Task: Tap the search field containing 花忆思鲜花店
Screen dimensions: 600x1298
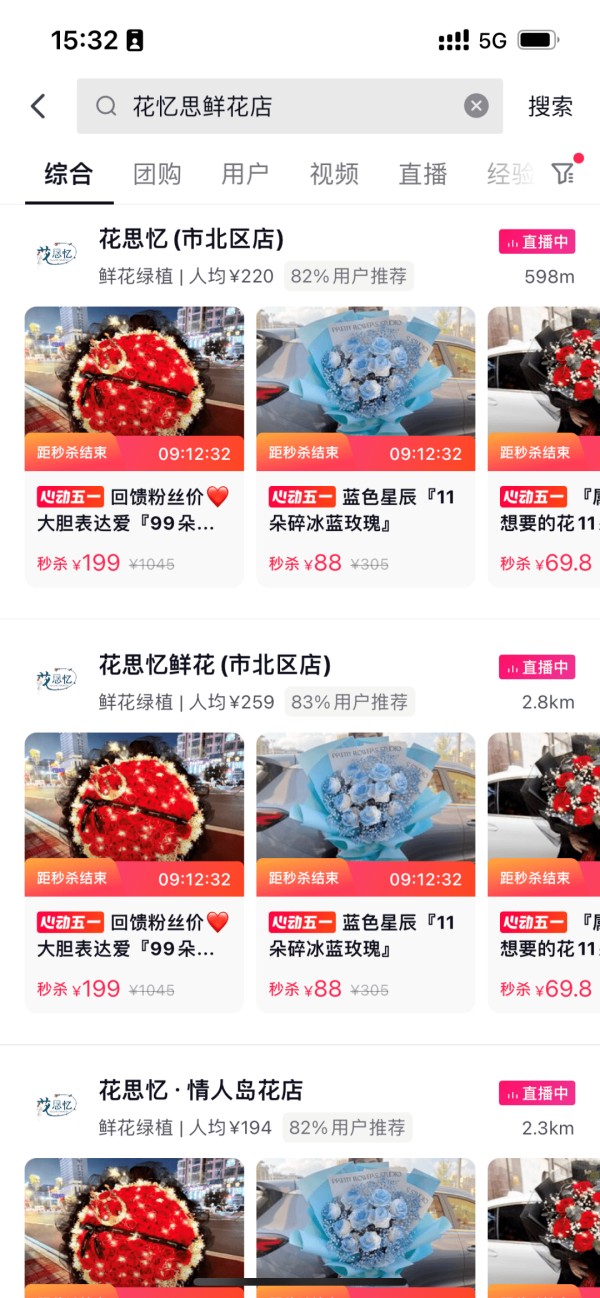Action: point(290,106)
